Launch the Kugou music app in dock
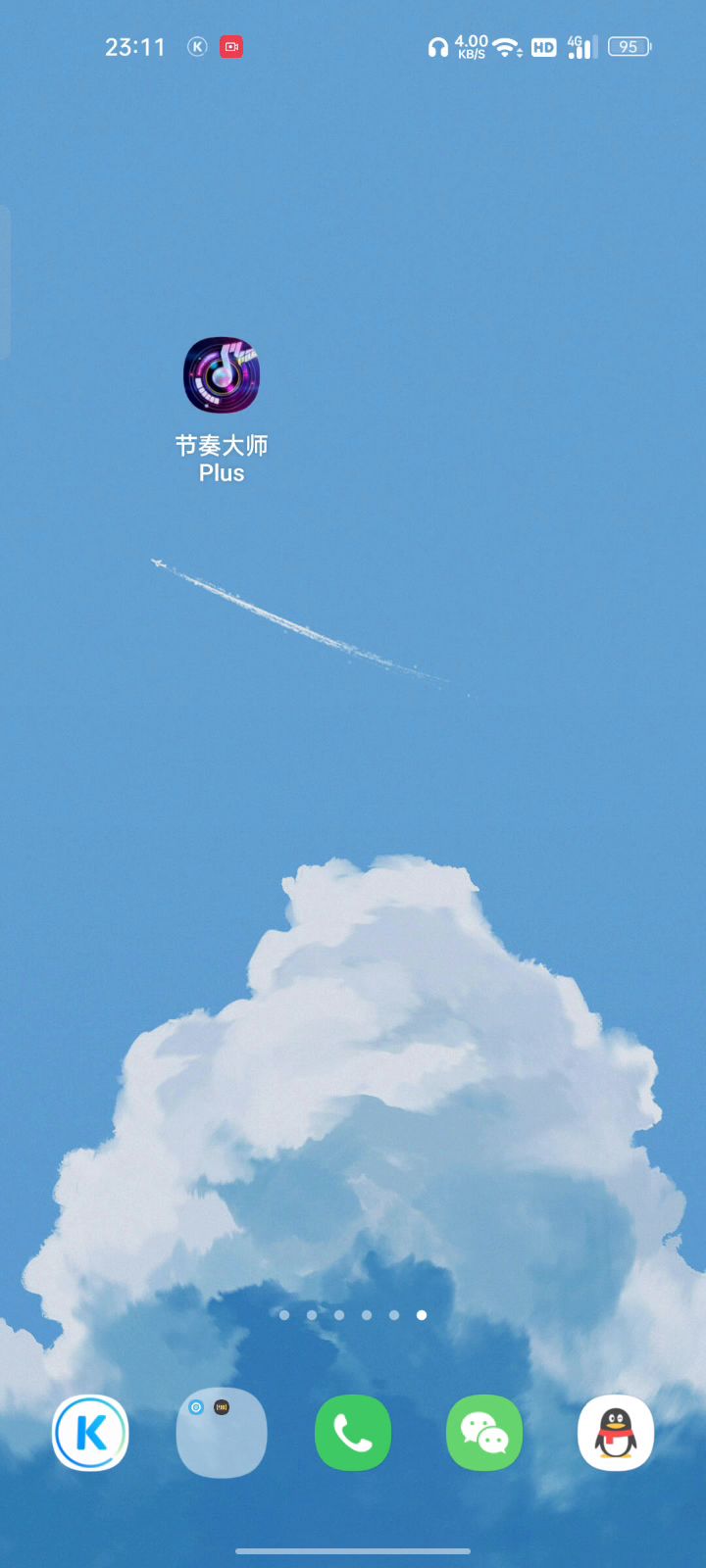 [90, 1433]
